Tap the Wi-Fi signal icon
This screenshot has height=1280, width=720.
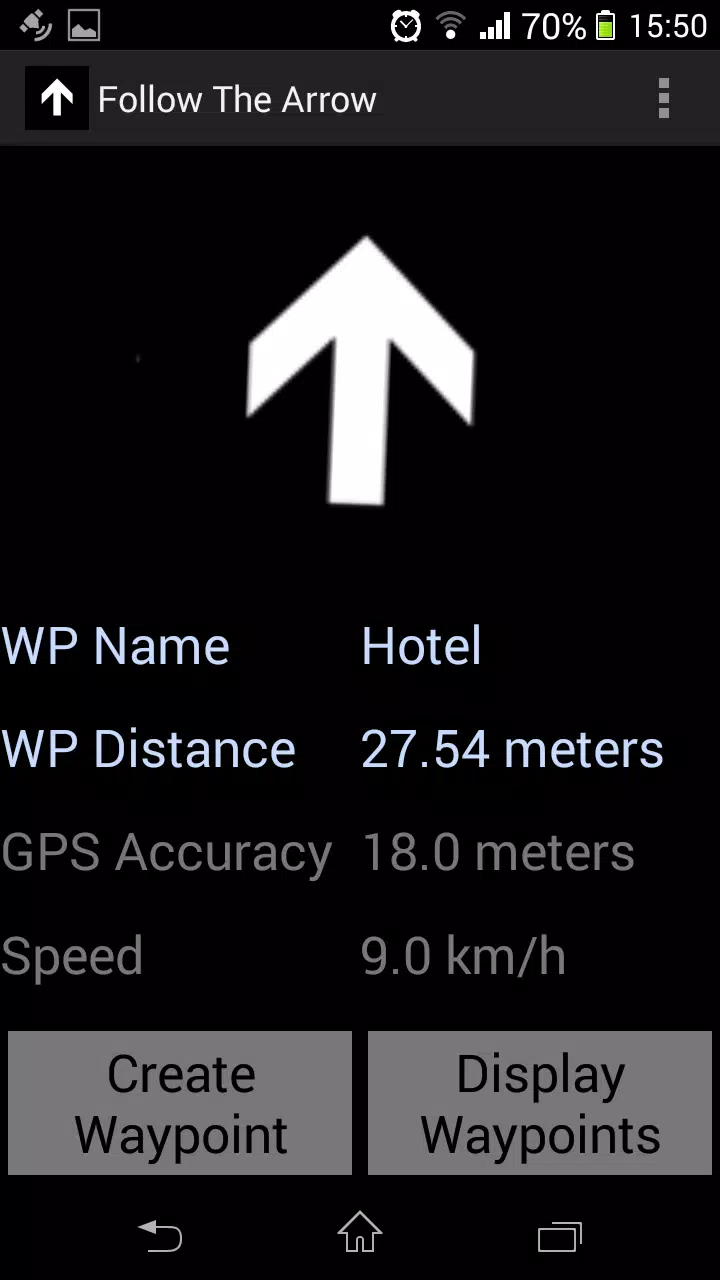[450, 24]
